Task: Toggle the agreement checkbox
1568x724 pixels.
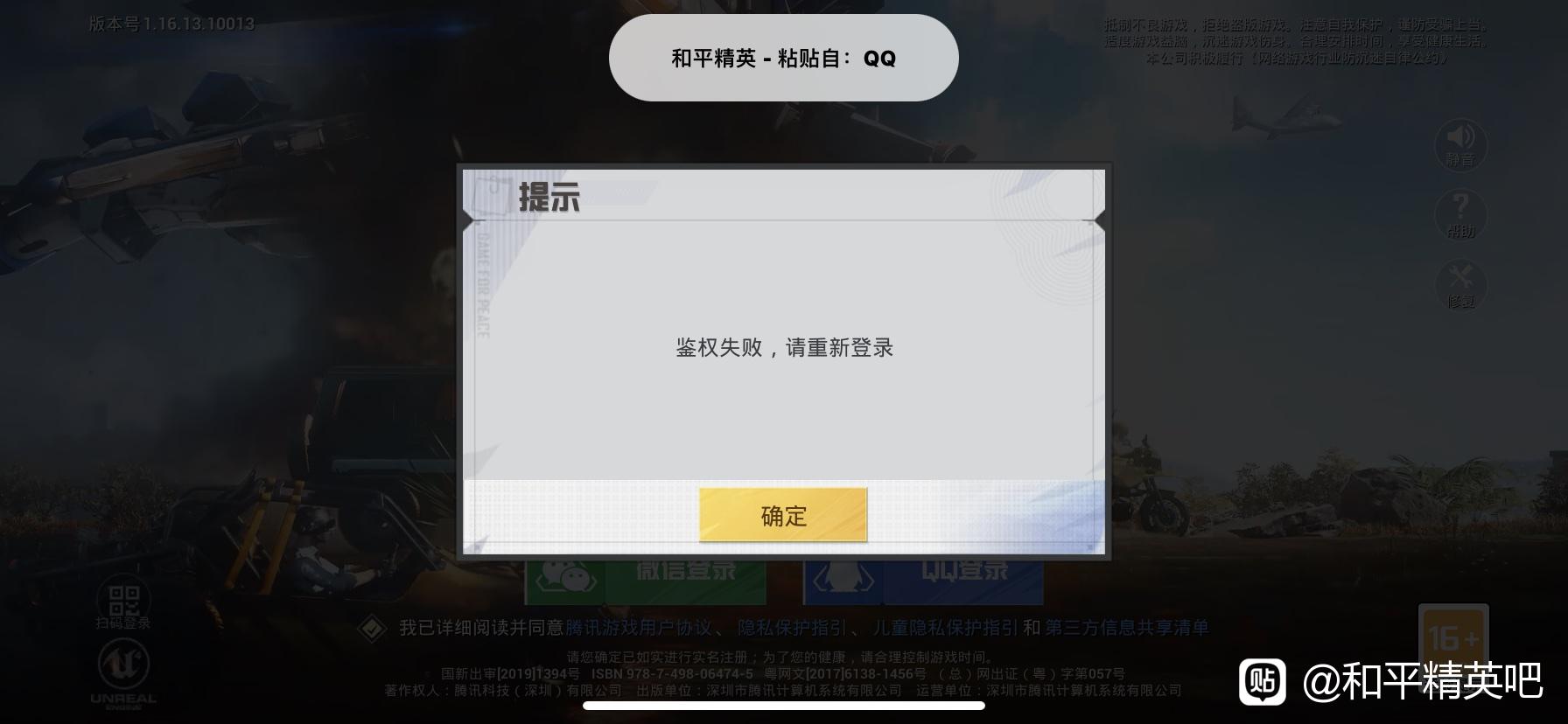Action: coord(372,628)
